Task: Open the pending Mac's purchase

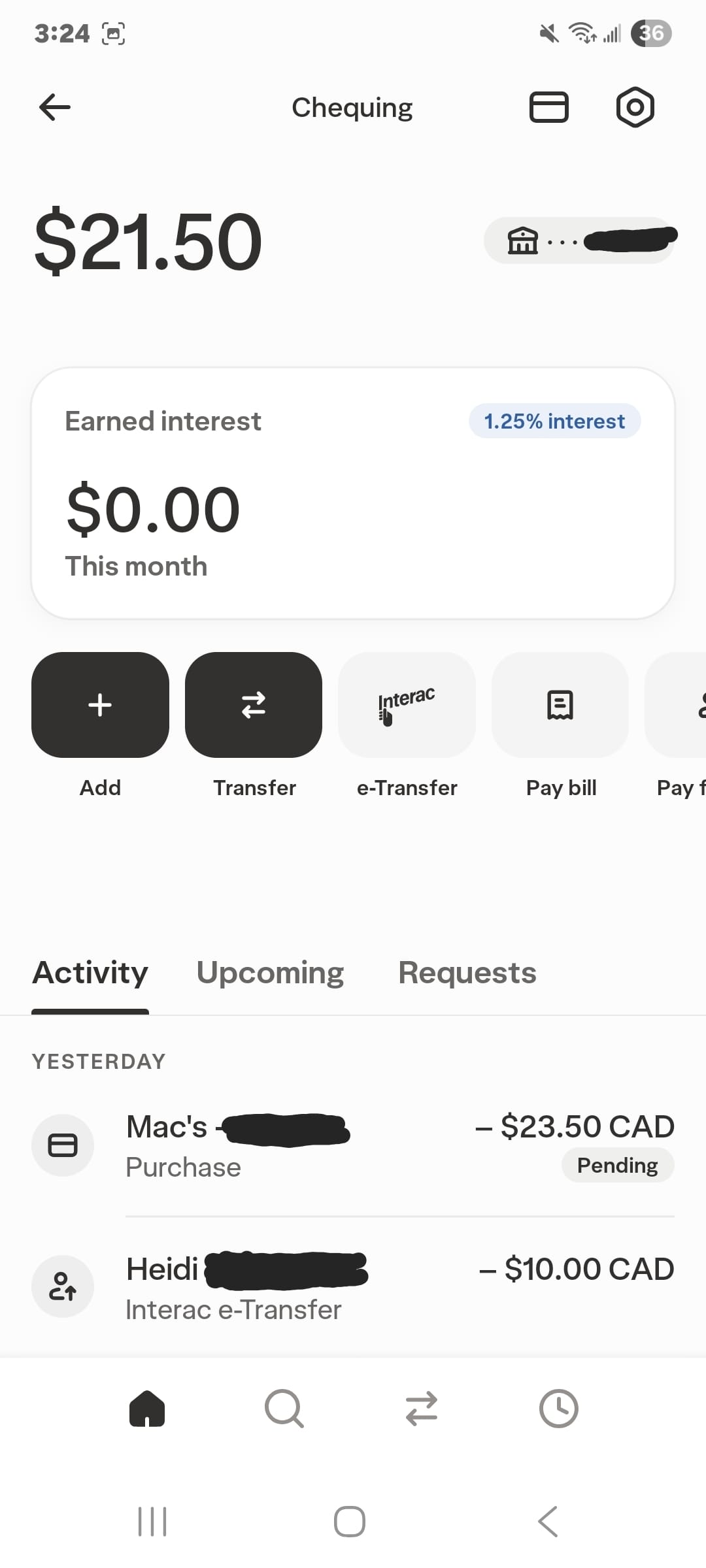Action: 353,1145
